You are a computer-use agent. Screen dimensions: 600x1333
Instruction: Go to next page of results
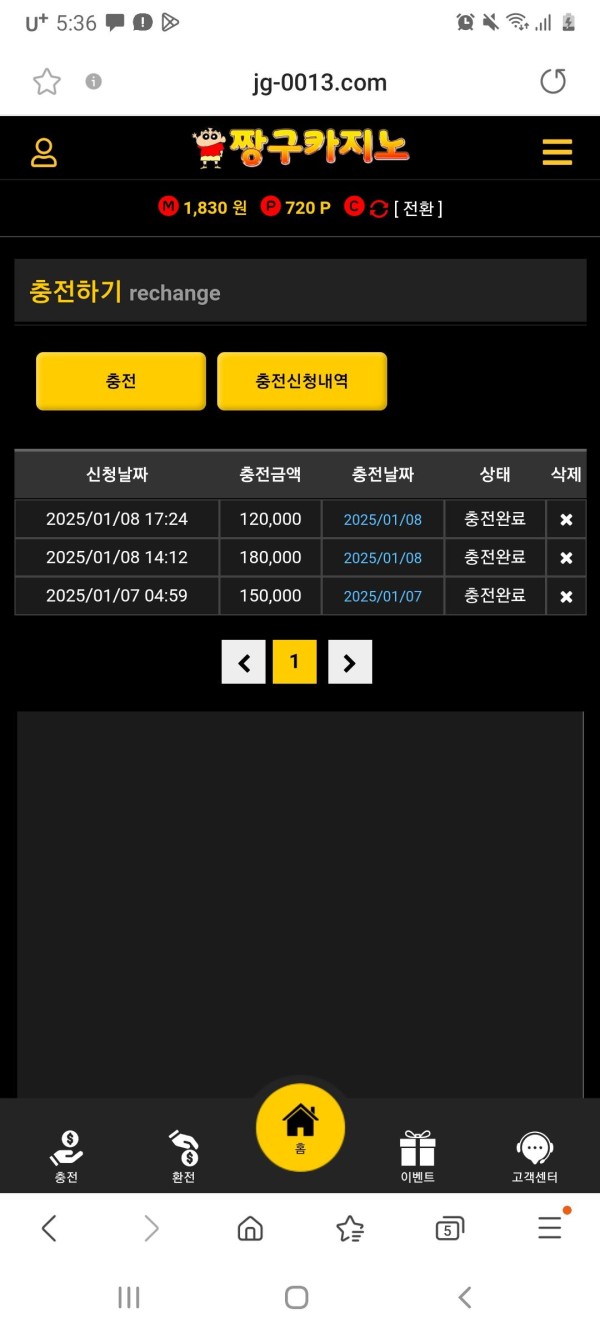[x=350, y=662]
